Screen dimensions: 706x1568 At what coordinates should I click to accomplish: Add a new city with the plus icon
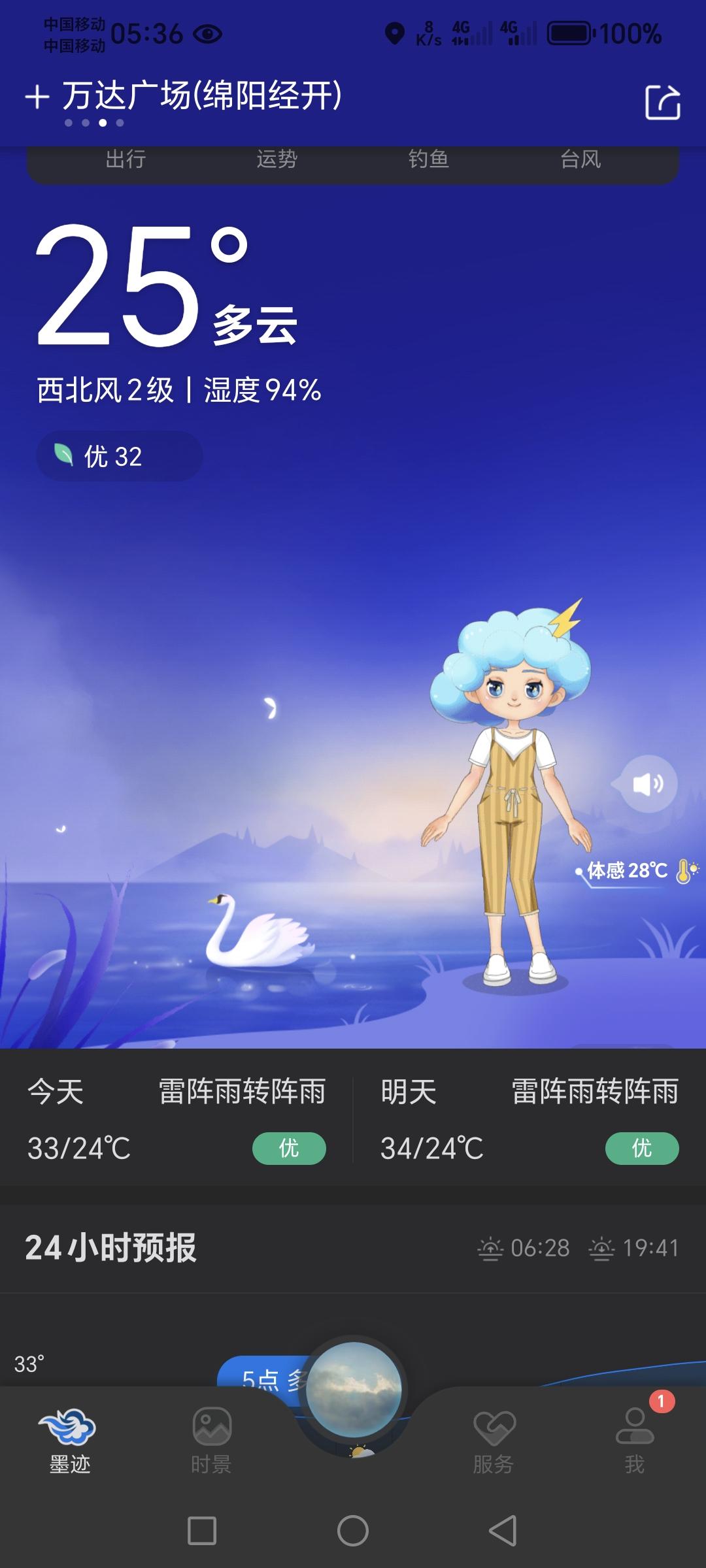(x=37, y=97)
